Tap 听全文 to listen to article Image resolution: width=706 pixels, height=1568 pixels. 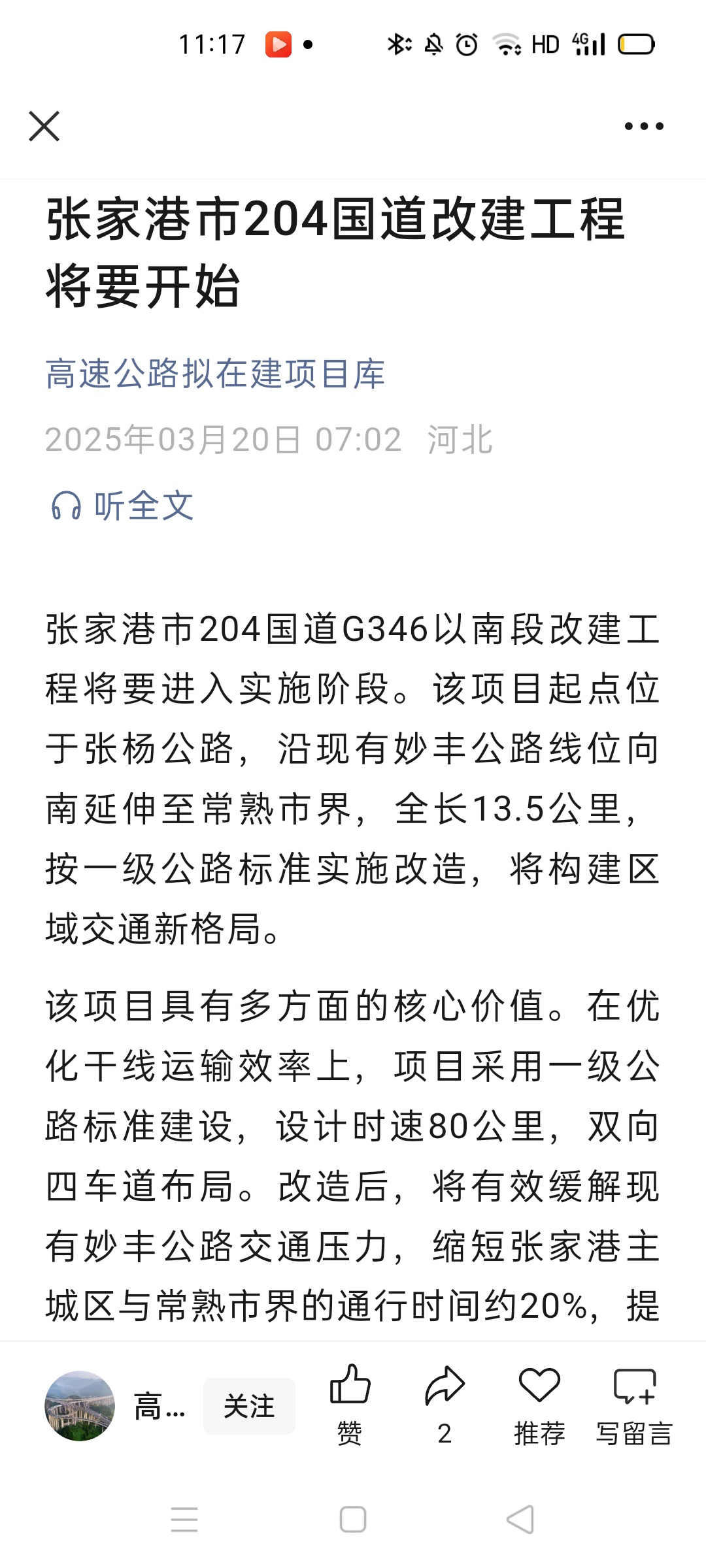coord(124,506)
